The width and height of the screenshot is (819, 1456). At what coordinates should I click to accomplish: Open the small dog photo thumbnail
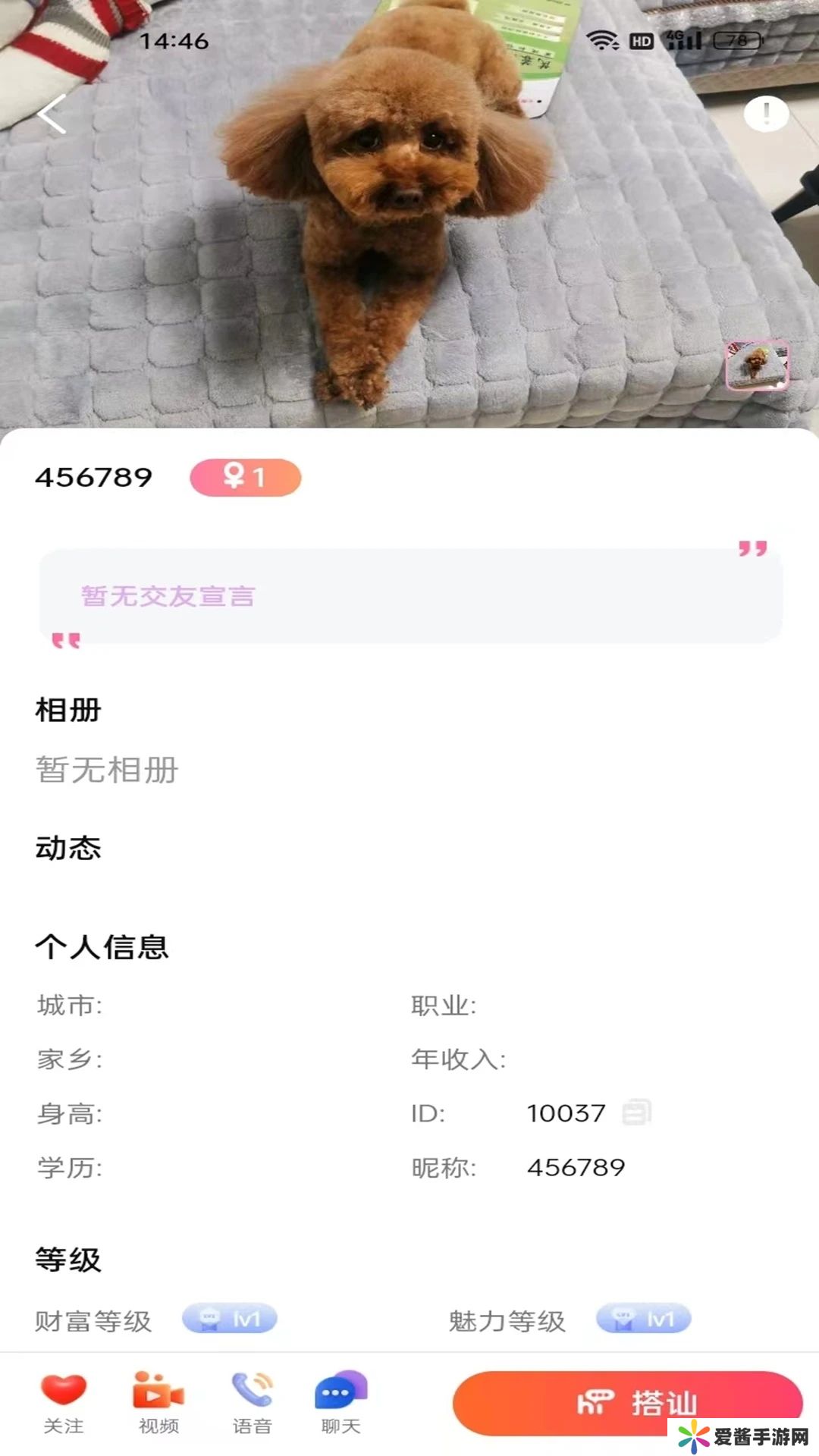click(x=757, y=365)
